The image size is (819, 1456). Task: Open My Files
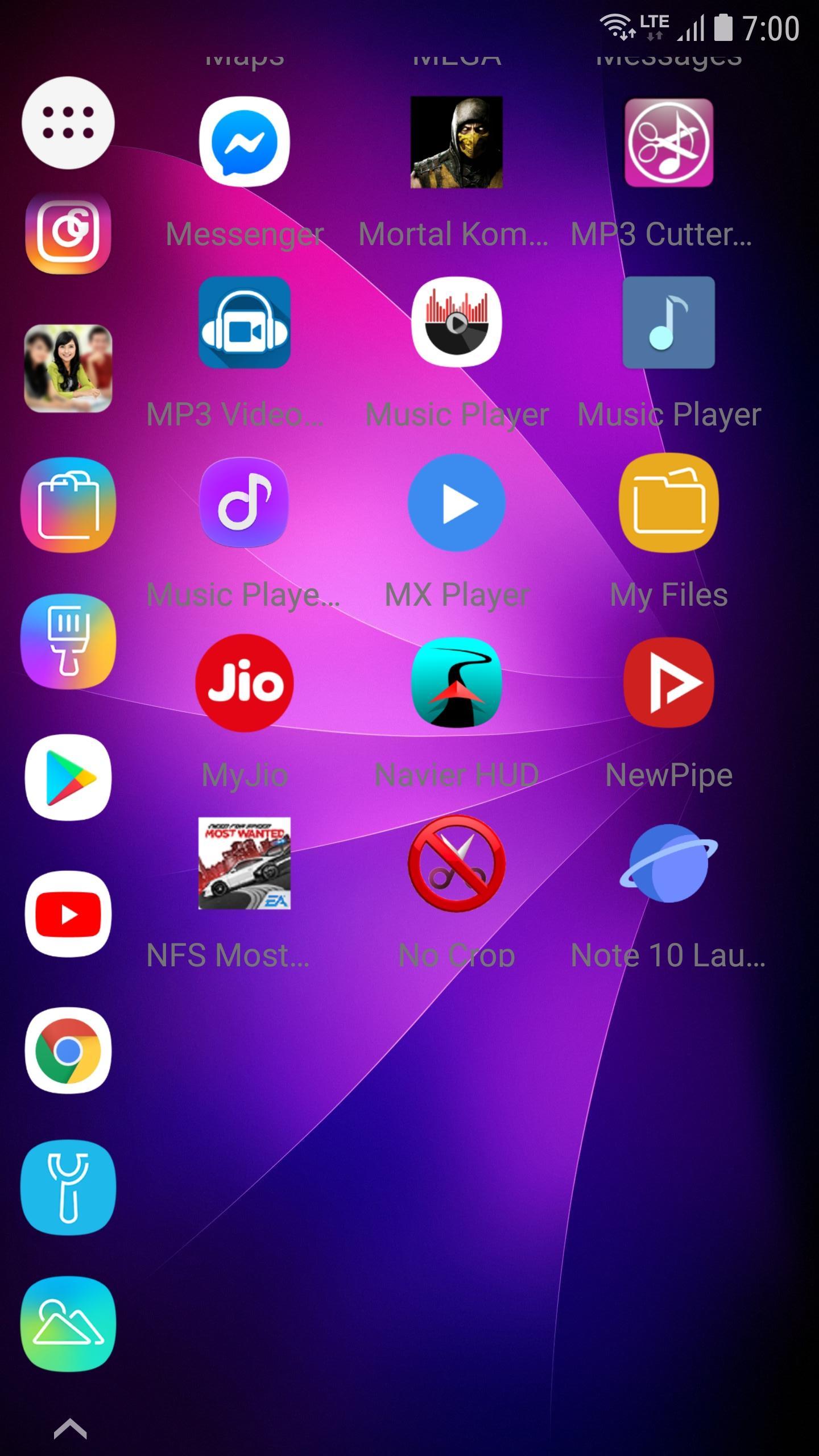tap(668, 503)
